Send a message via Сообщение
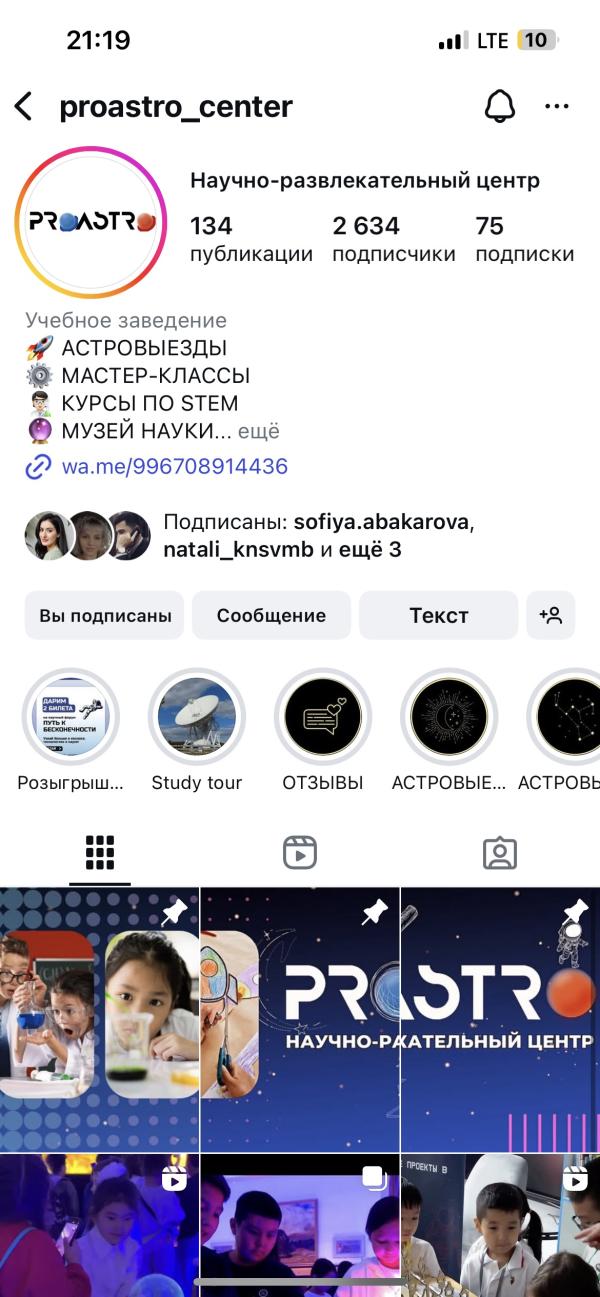This screenshot has width=600, height=1297. click(x=271, y=616)
